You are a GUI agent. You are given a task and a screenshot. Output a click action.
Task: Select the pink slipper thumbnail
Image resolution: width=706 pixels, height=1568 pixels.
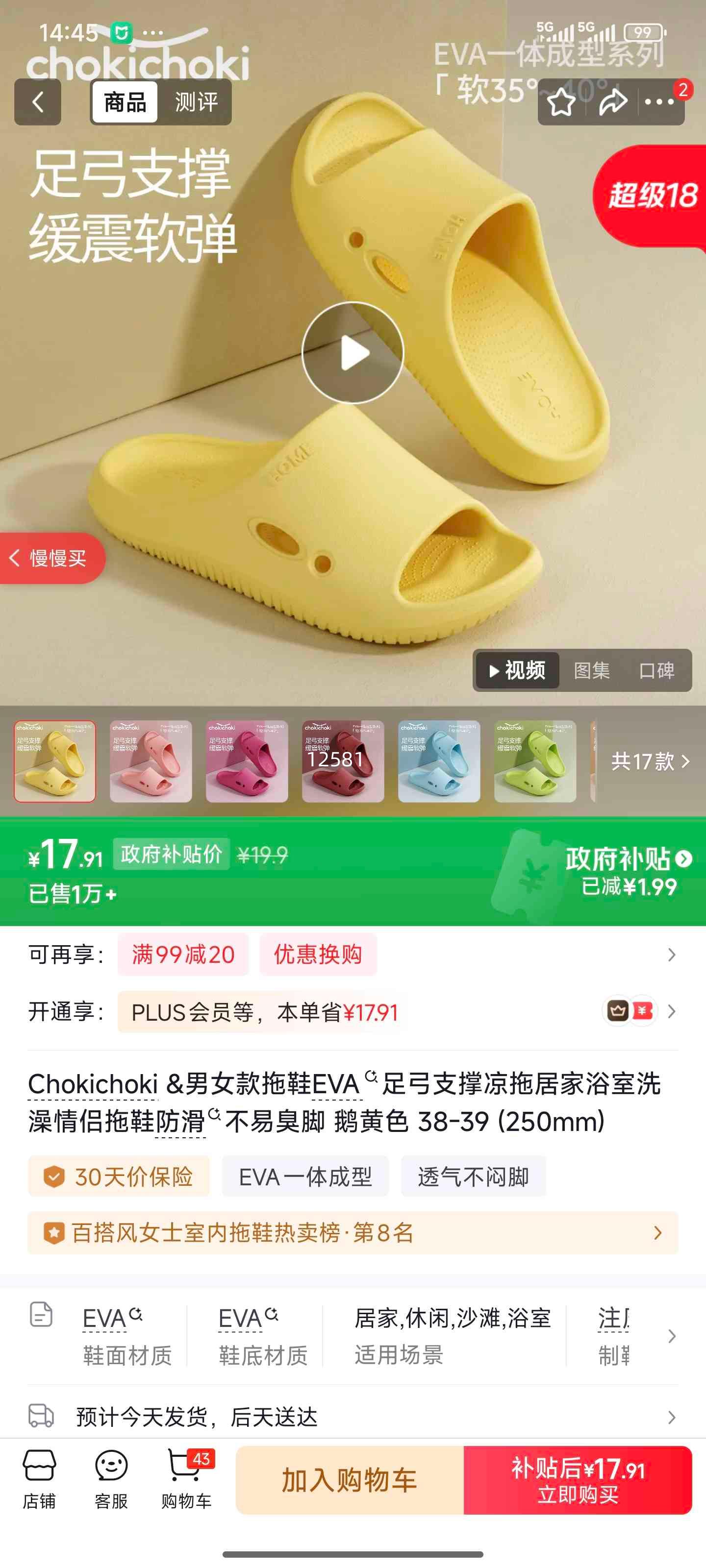(x=151, y=762)
